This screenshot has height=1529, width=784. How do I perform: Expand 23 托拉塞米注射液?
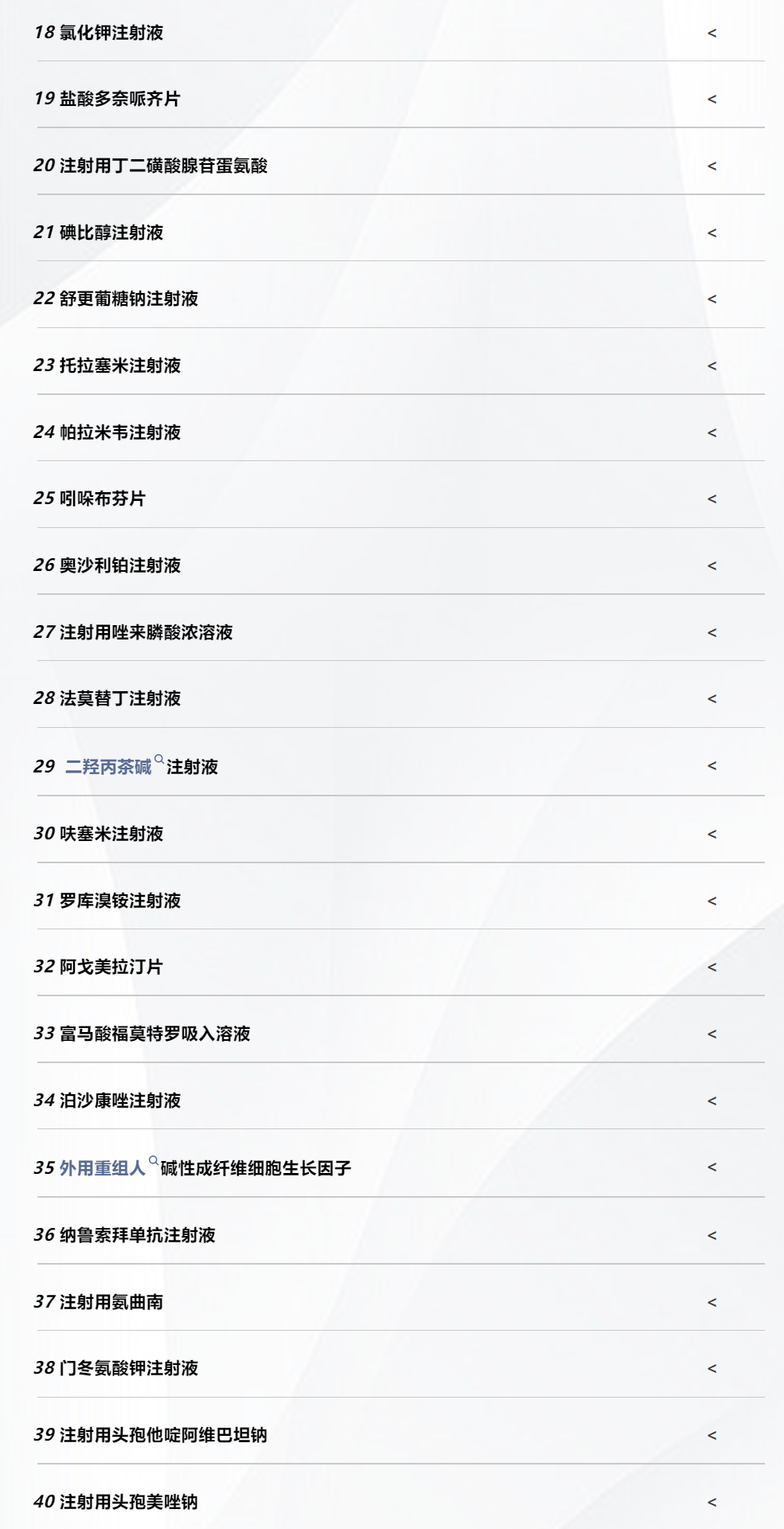coord(712,366)
